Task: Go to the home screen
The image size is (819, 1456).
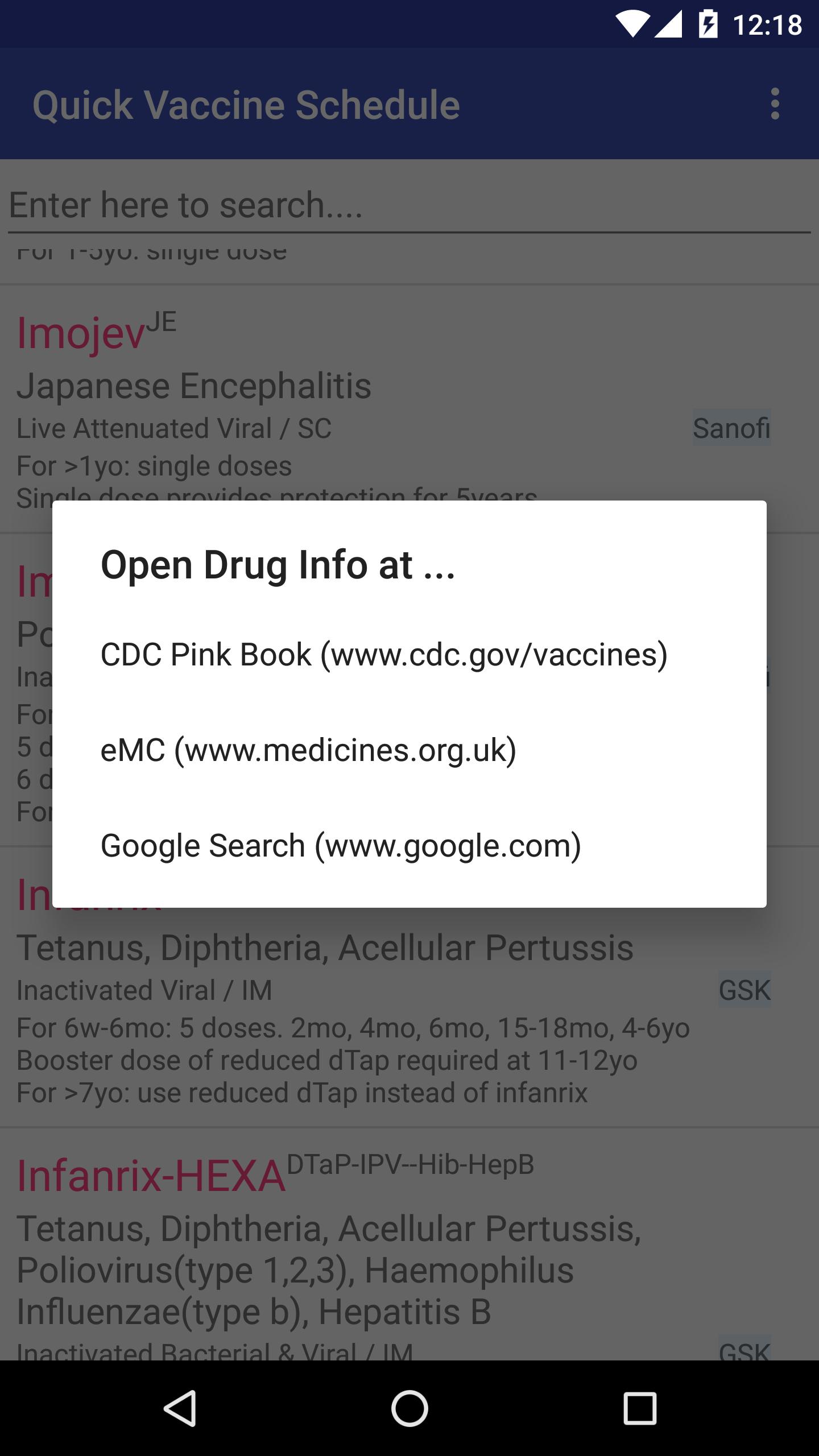Action: click(409, 1408)
